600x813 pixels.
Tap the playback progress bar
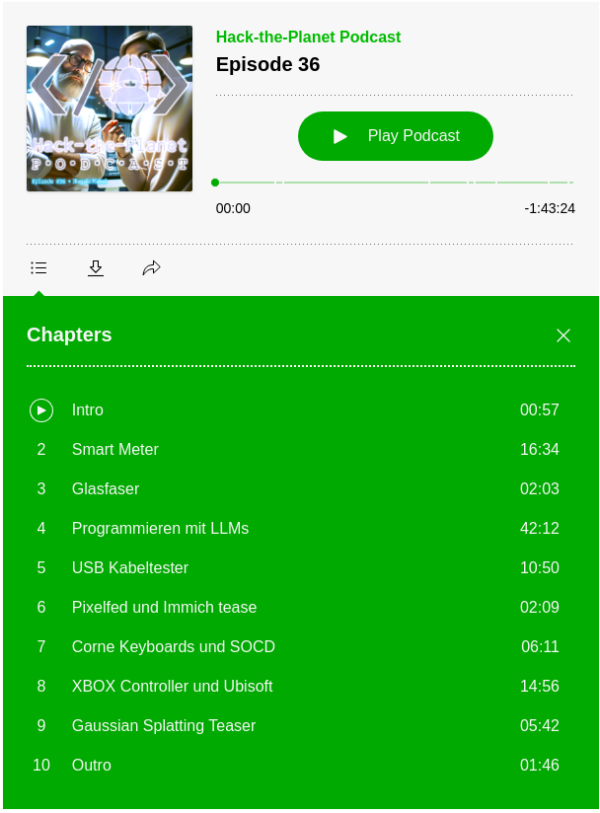pyautogui.click(x=394, y=183)
